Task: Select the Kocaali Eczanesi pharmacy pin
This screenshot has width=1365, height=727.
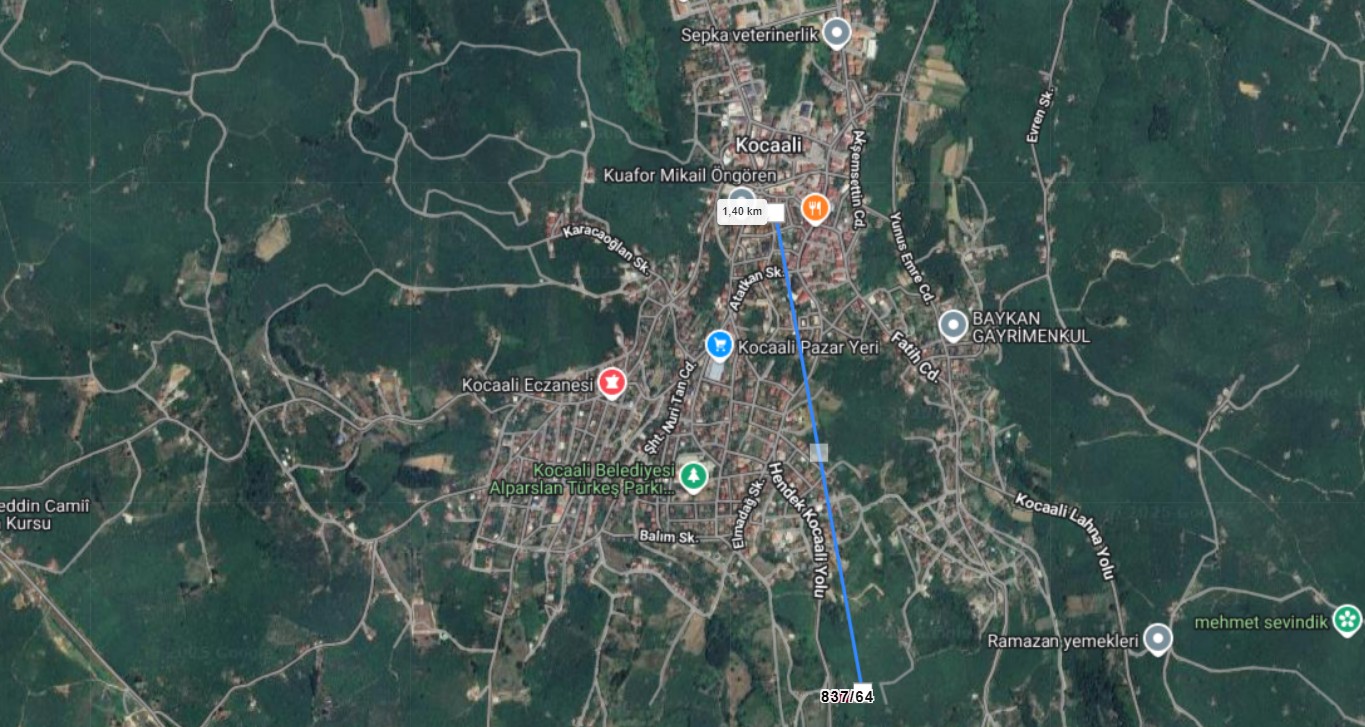Action: (611, 383)
